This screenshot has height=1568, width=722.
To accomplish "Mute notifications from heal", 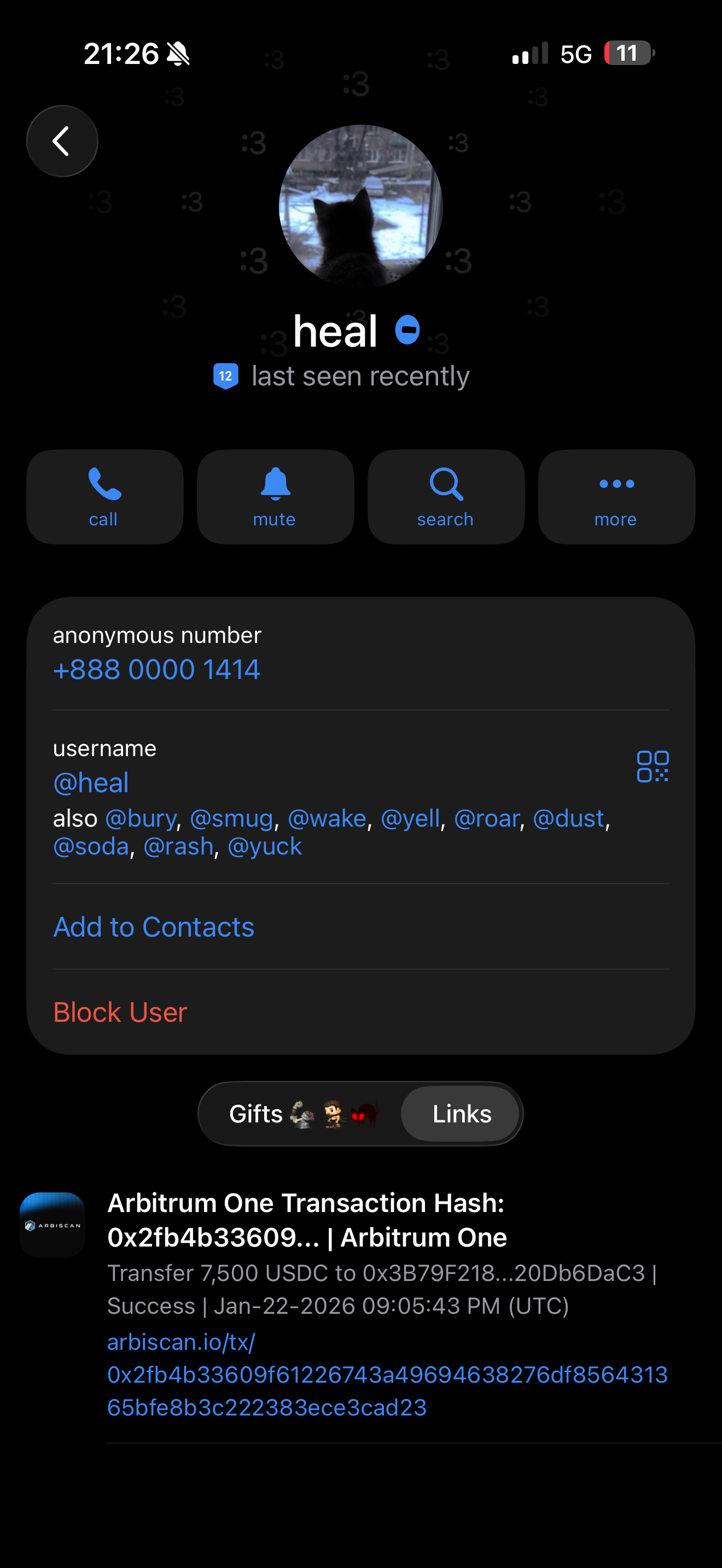I will pos(275,496).
